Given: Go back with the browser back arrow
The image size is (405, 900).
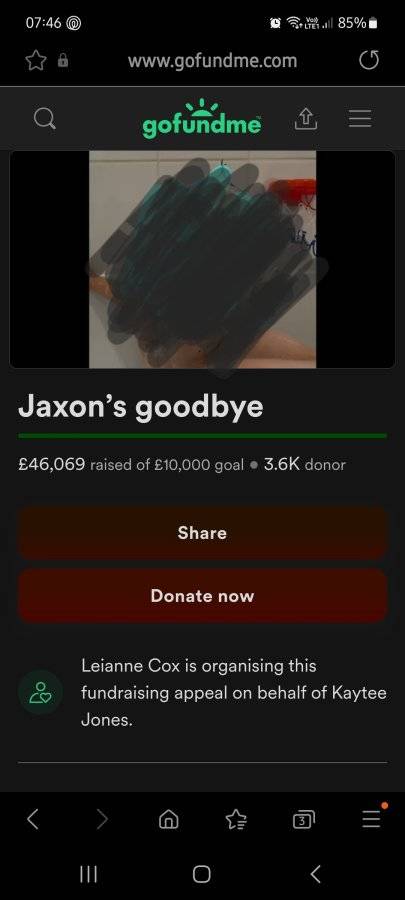Looking at the screenshot, I should pos(33,820).
